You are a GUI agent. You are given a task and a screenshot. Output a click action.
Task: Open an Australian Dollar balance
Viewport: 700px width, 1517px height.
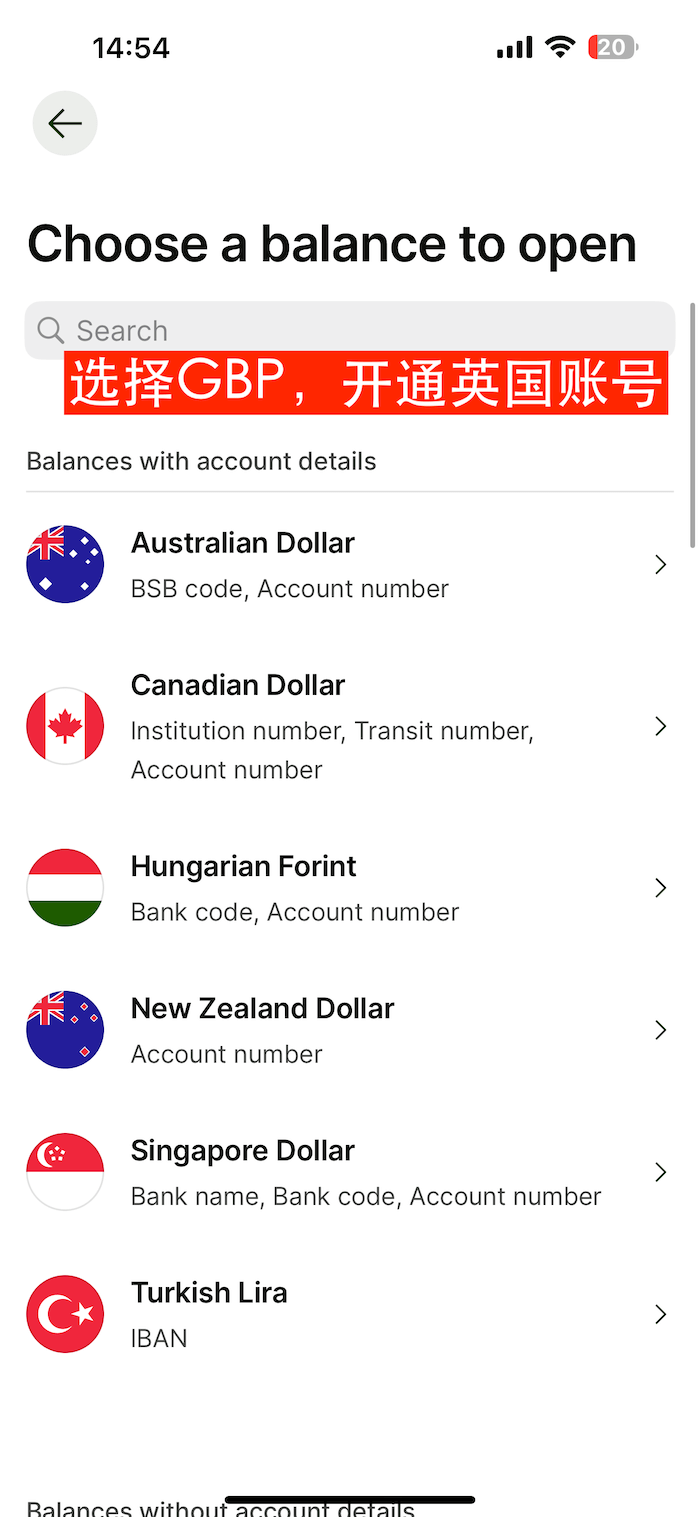(350, 565)
